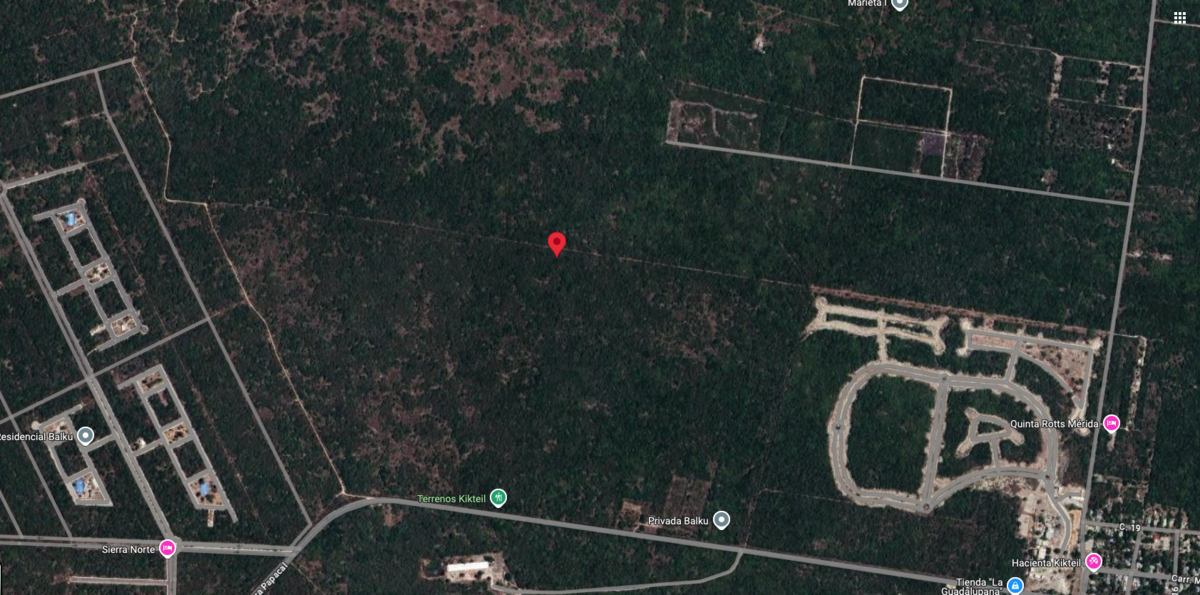Open the Quinta Rotts Mérida lodging marker
Screen dimensions: 1200x595
tap(1110, 423)
